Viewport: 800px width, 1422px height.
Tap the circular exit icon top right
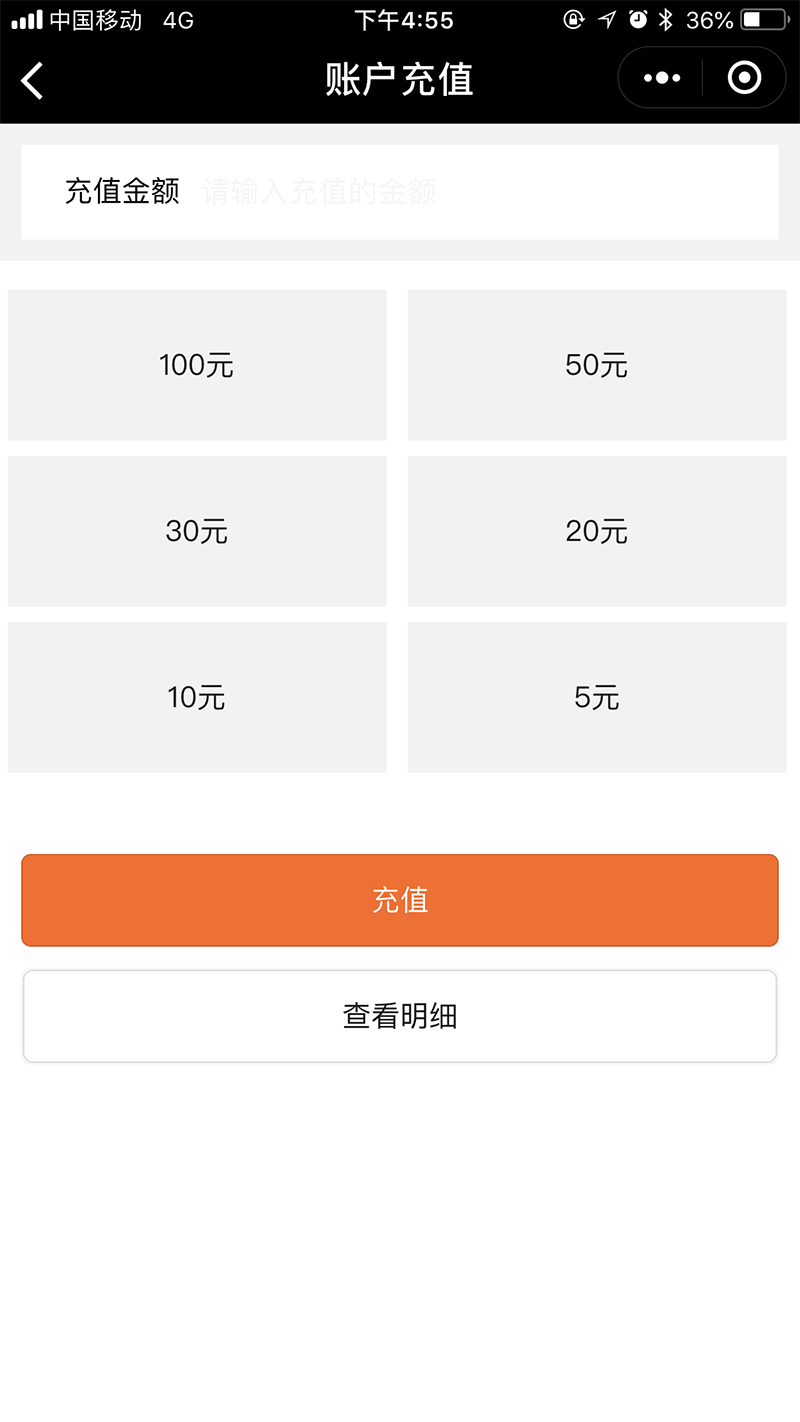[744, 77]
